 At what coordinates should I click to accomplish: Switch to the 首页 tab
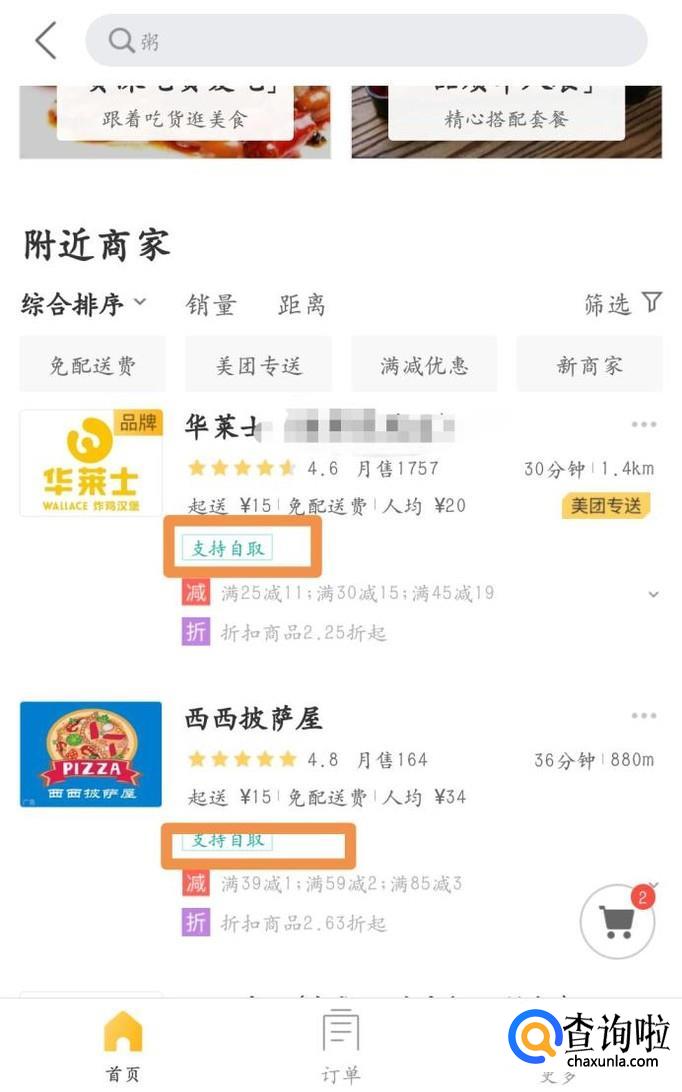click(123, 1045)
